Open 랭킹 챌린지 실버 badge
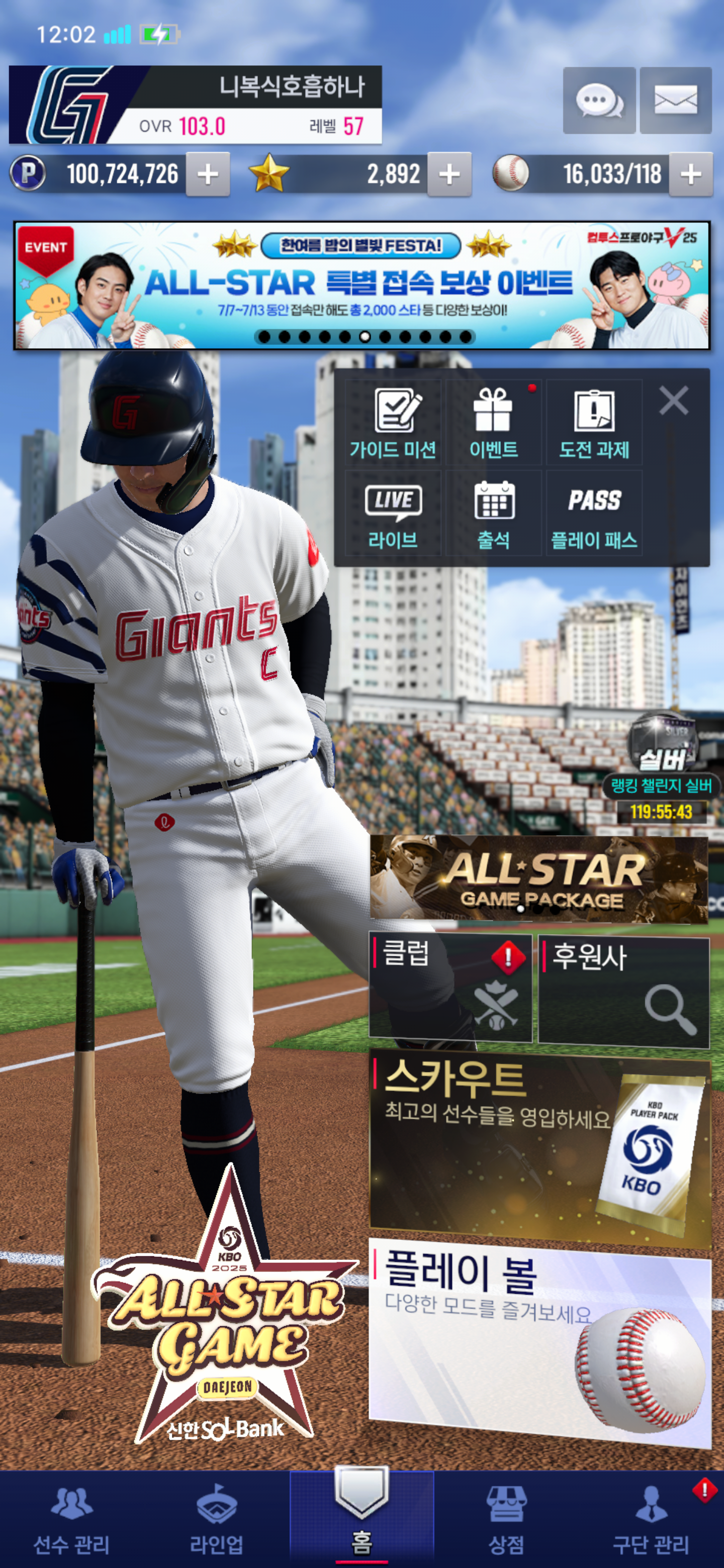This screenshot has width=724, height=1568. pos(662,767)
